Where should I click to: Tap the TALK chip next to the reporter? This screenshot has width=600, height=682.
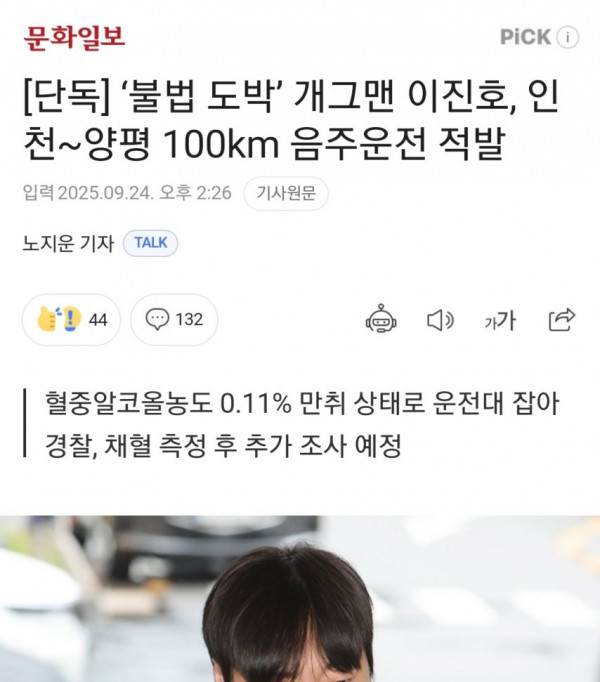coord(150,242)
